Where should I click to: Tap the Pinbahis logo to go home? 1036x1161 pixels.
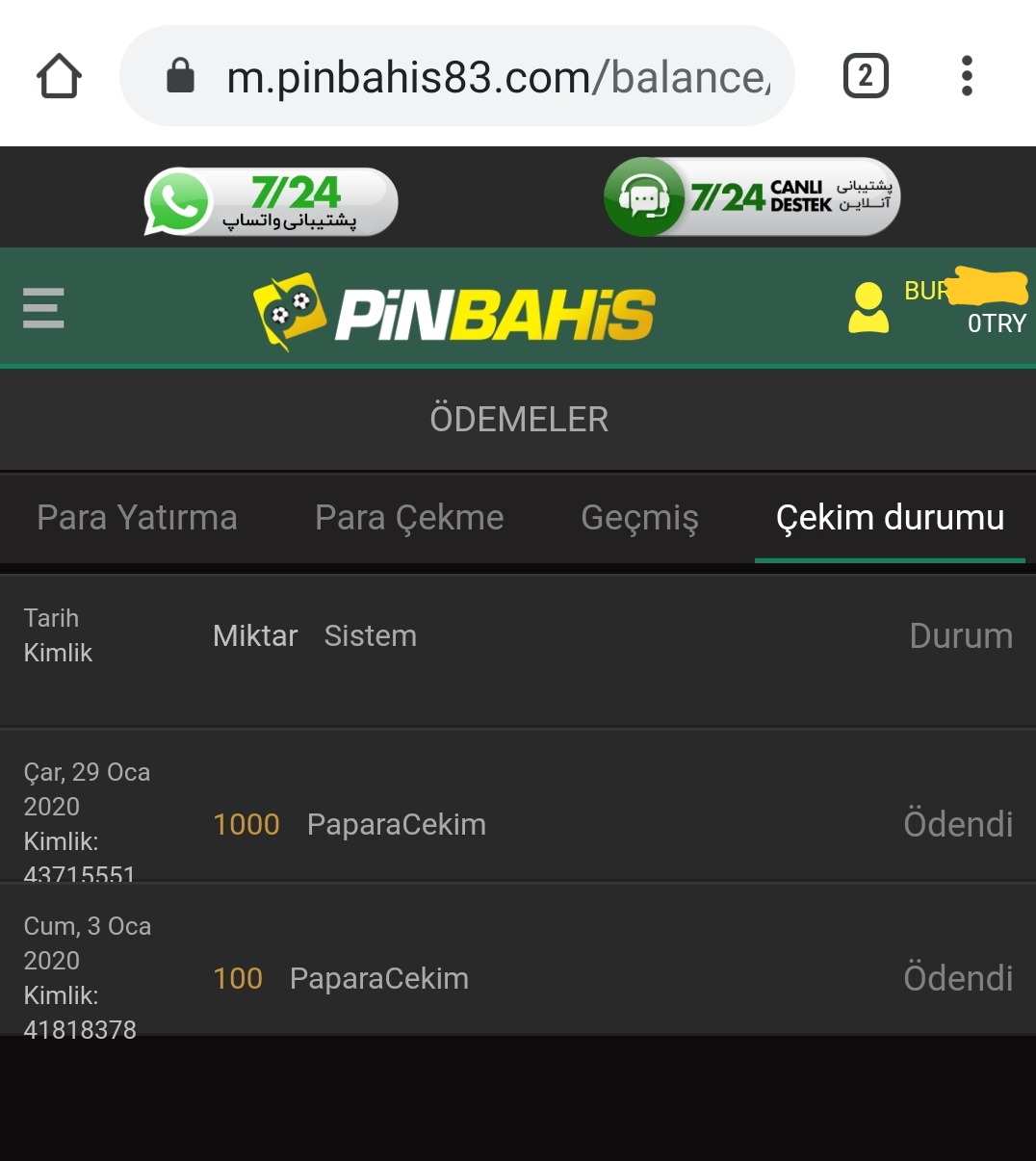(453, 311)
